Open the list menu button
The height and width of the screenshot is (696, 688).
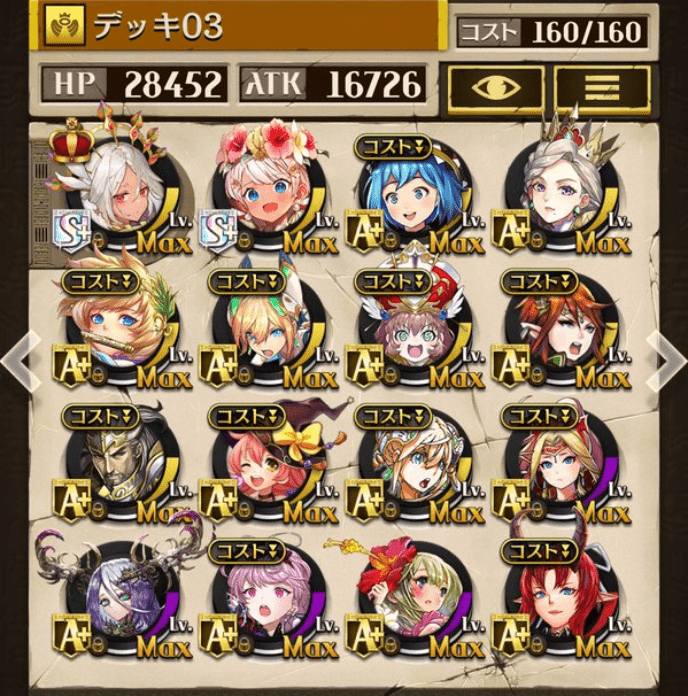click(602, 88)
